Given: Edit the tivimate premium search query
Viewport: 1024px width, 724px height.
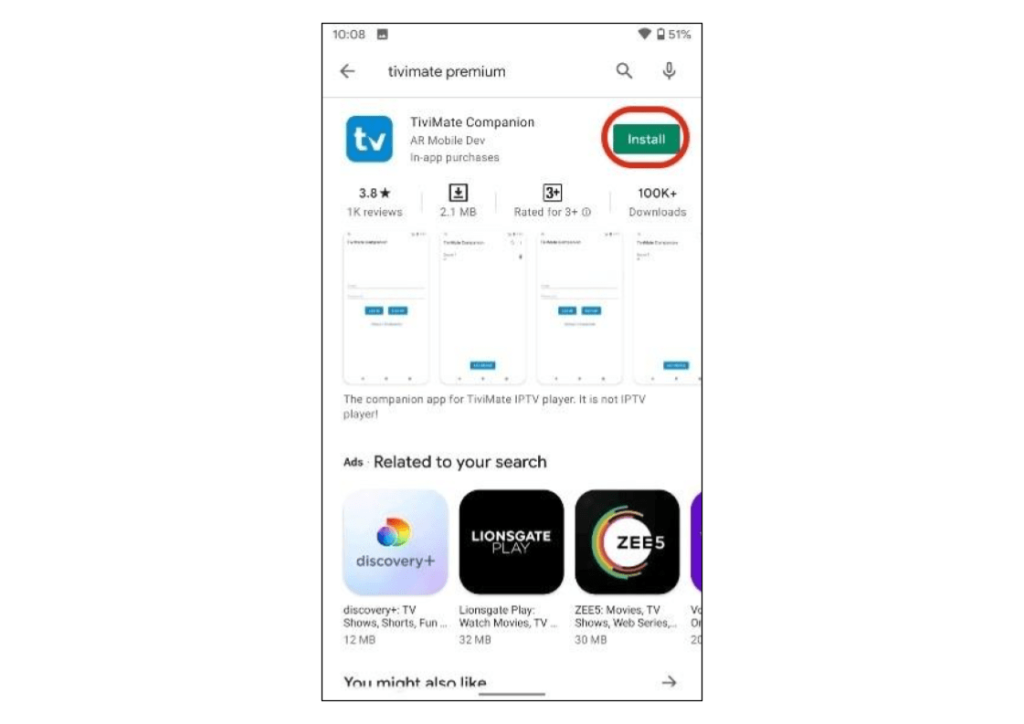Looking at the screenshot, I should pos(447,72).
